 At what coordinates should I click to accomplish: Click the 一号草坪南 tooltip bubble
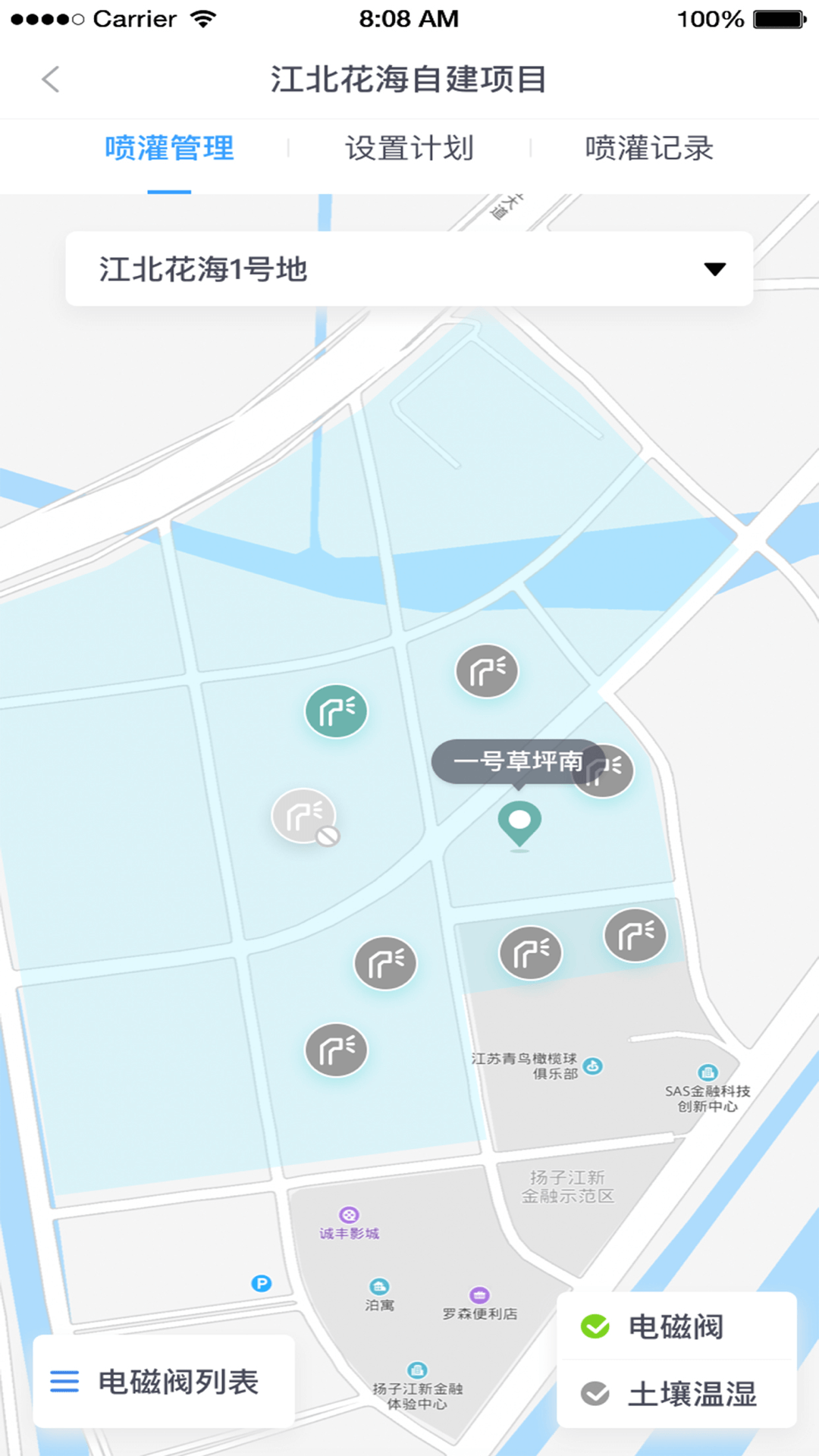pyautogui.click(x=516, y=762)
